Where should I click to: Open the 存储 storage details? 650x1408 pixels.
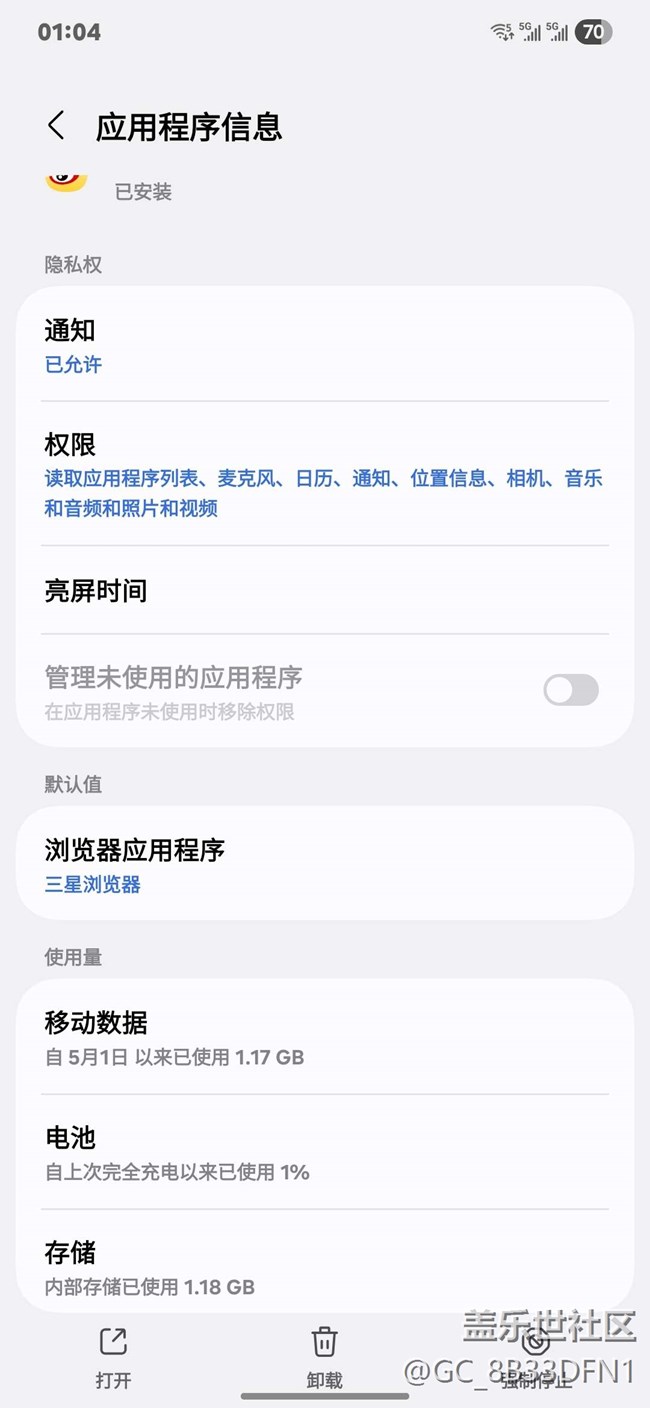[x=325, y=1262]
